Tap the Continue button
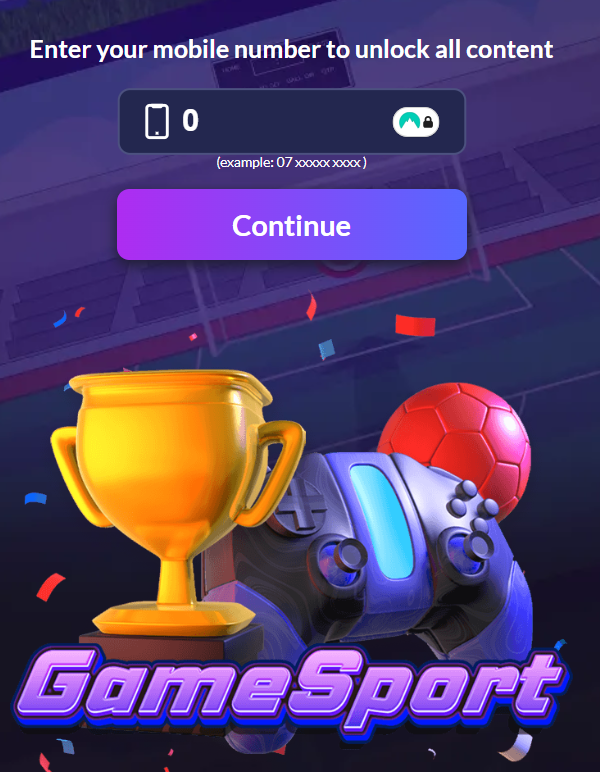This screenshot has height=772, width=600. click(291, 225)
